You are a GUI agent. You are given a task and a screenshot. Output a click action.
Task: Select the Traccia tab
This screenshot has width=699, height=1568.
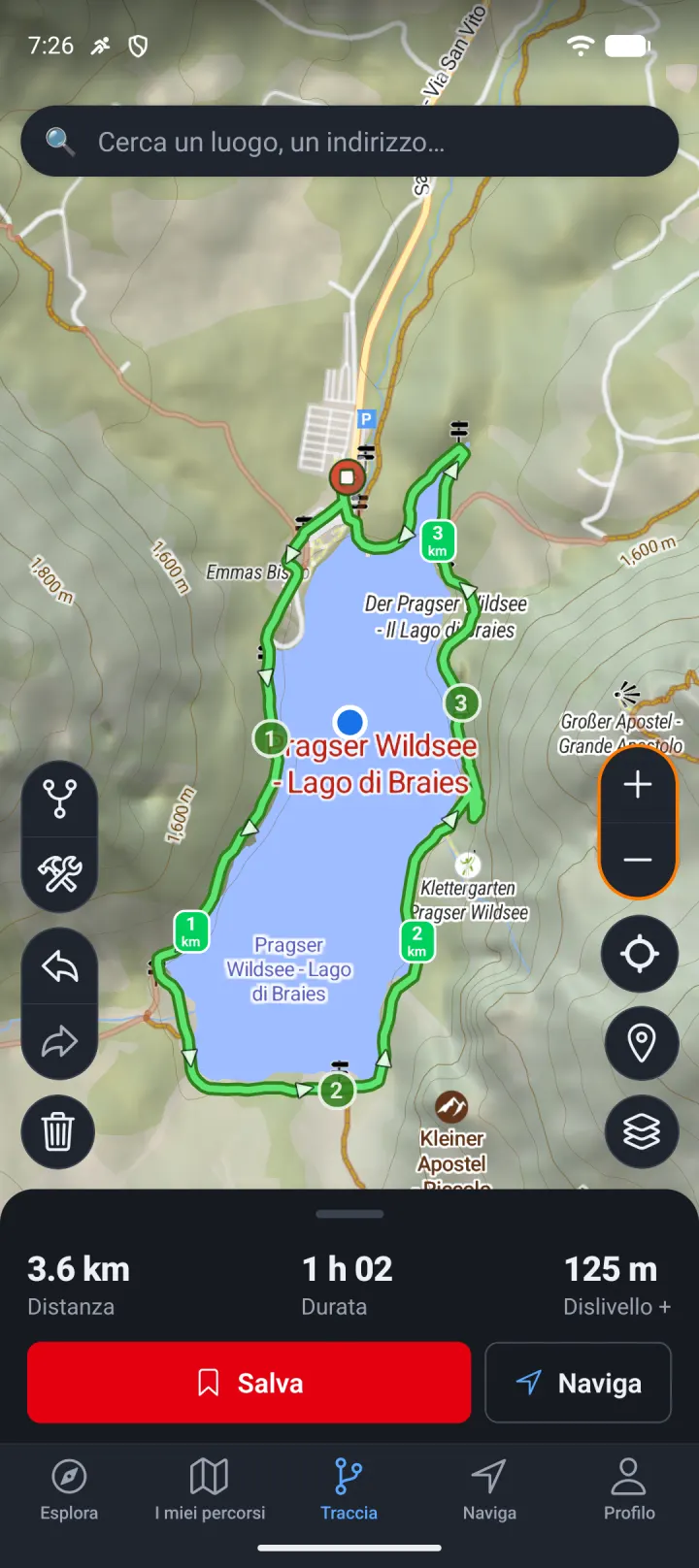click(x=349, y=1490)
